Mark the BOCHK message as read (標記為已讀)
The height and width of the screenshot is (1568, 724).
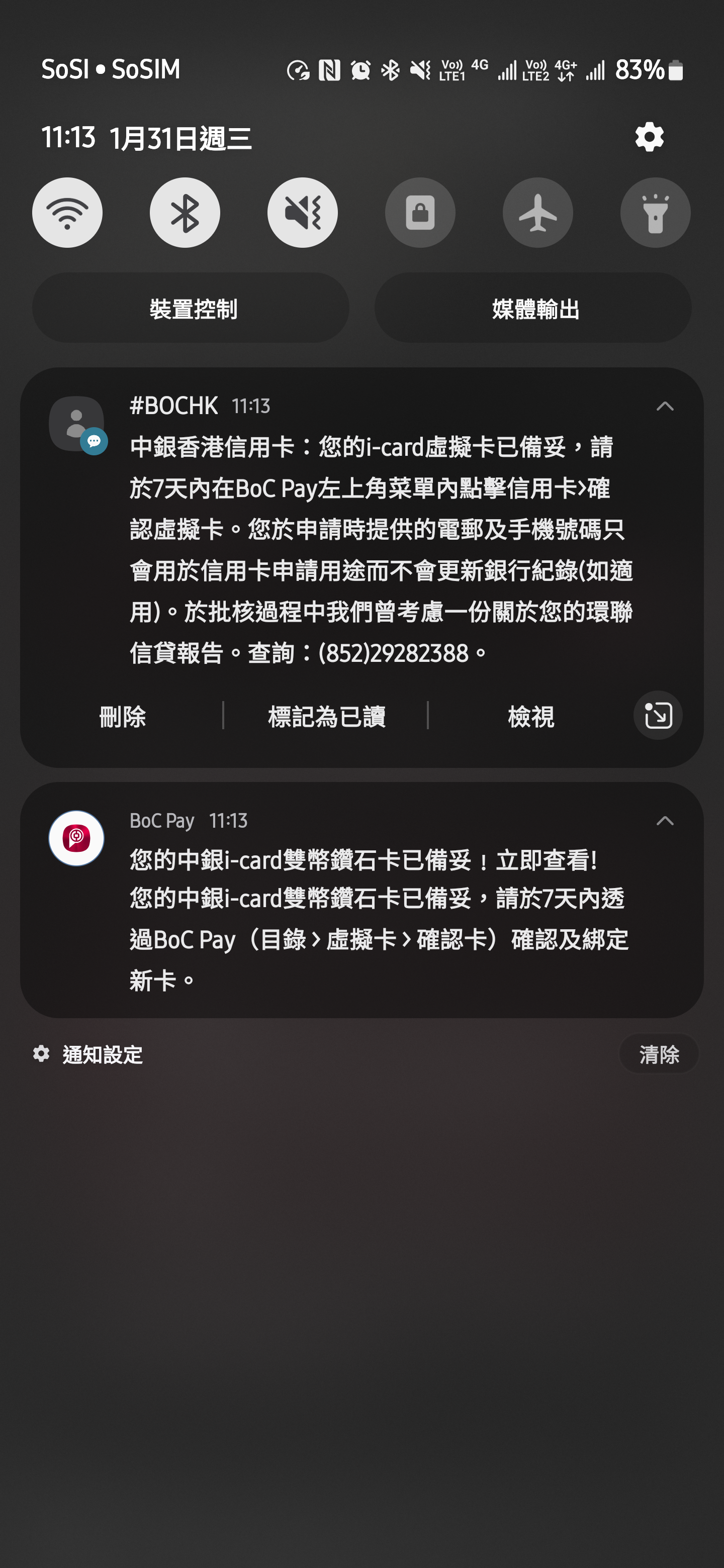(326, 716)
